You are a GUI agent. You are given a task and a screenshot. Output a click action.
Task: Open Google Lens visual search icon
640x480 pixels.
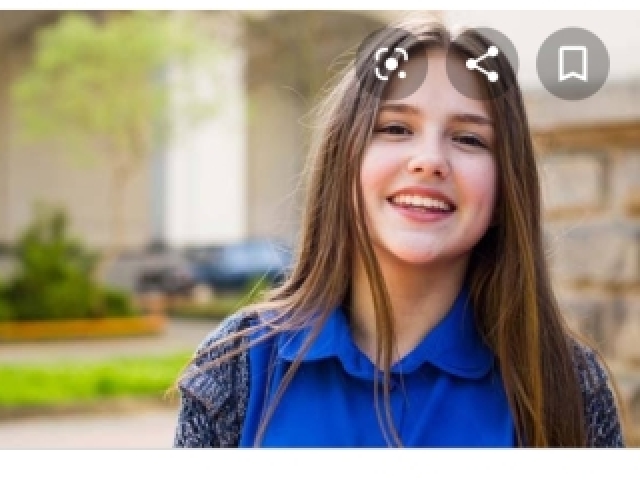point(392,64)
